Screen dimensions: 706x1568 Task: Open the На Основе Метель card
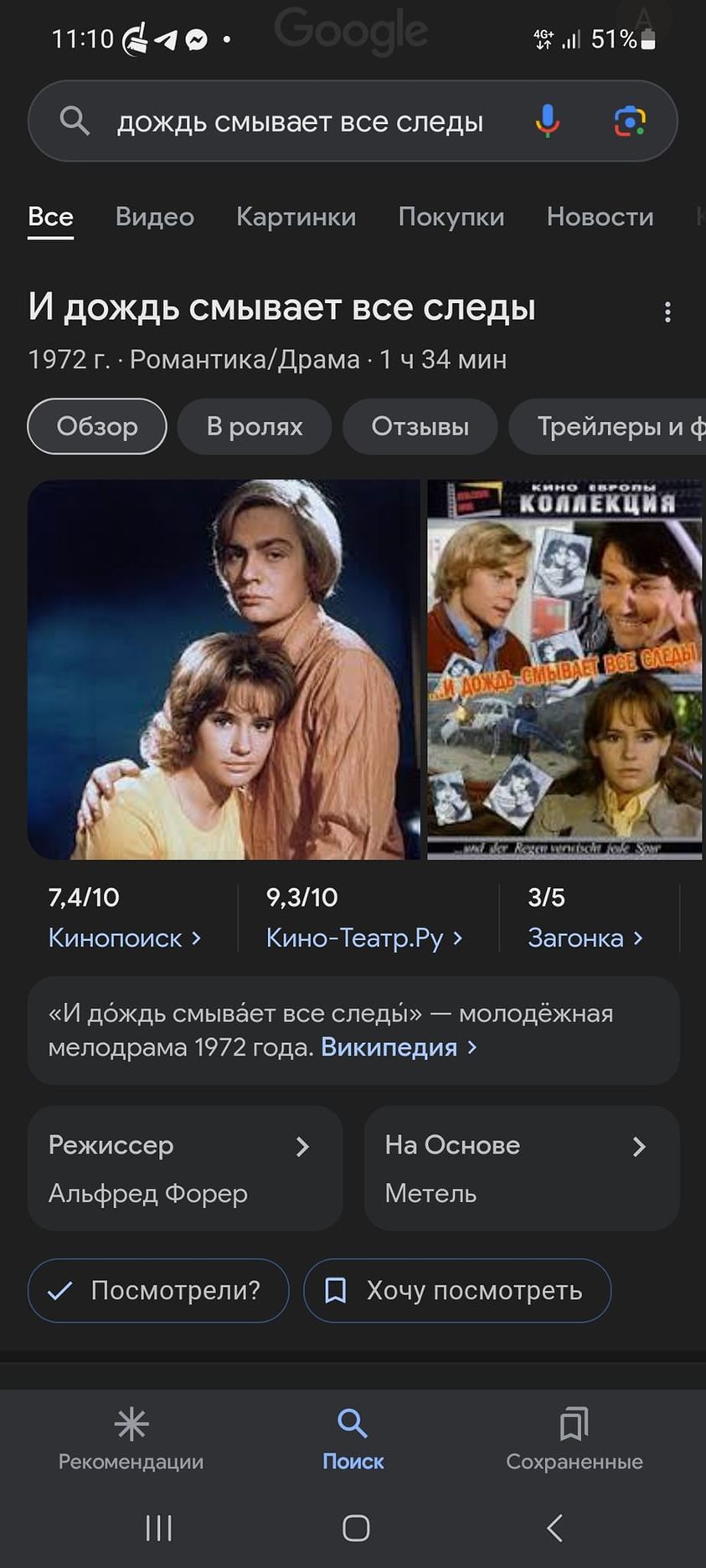click(521, 1168)
